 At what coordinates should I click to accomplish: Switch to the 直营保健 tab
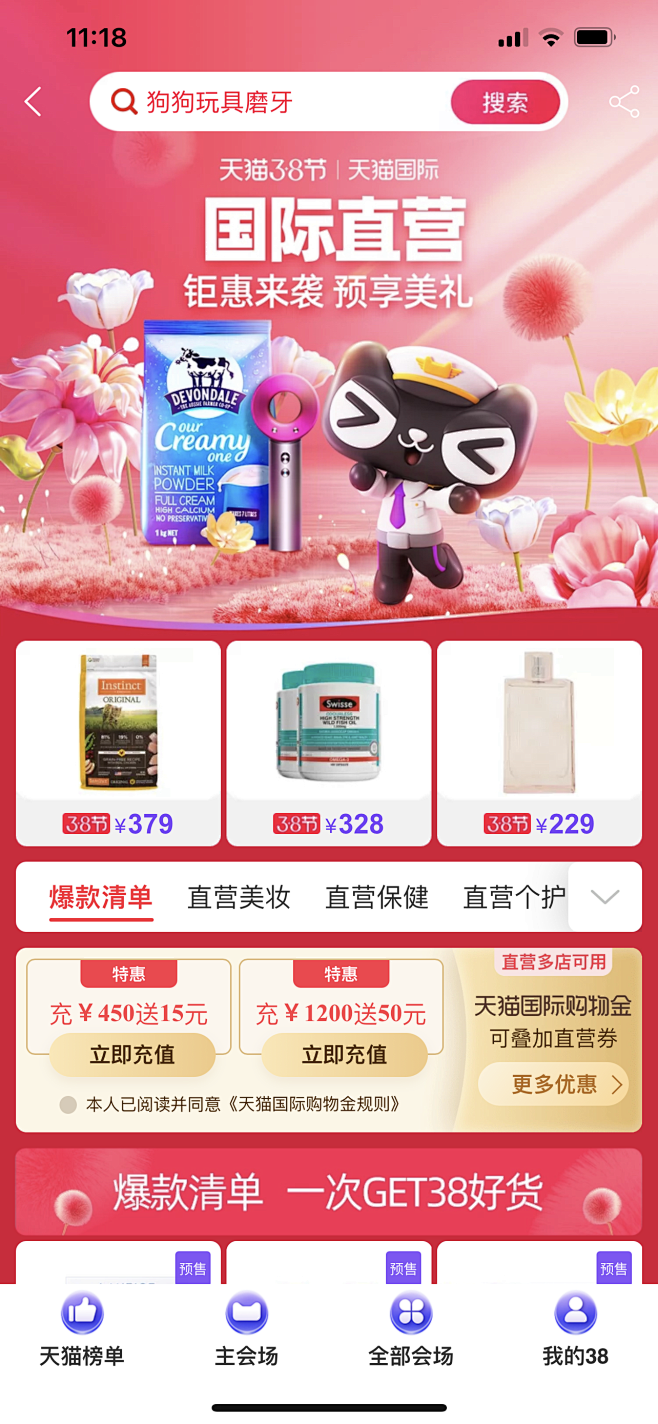coord(377,897)
